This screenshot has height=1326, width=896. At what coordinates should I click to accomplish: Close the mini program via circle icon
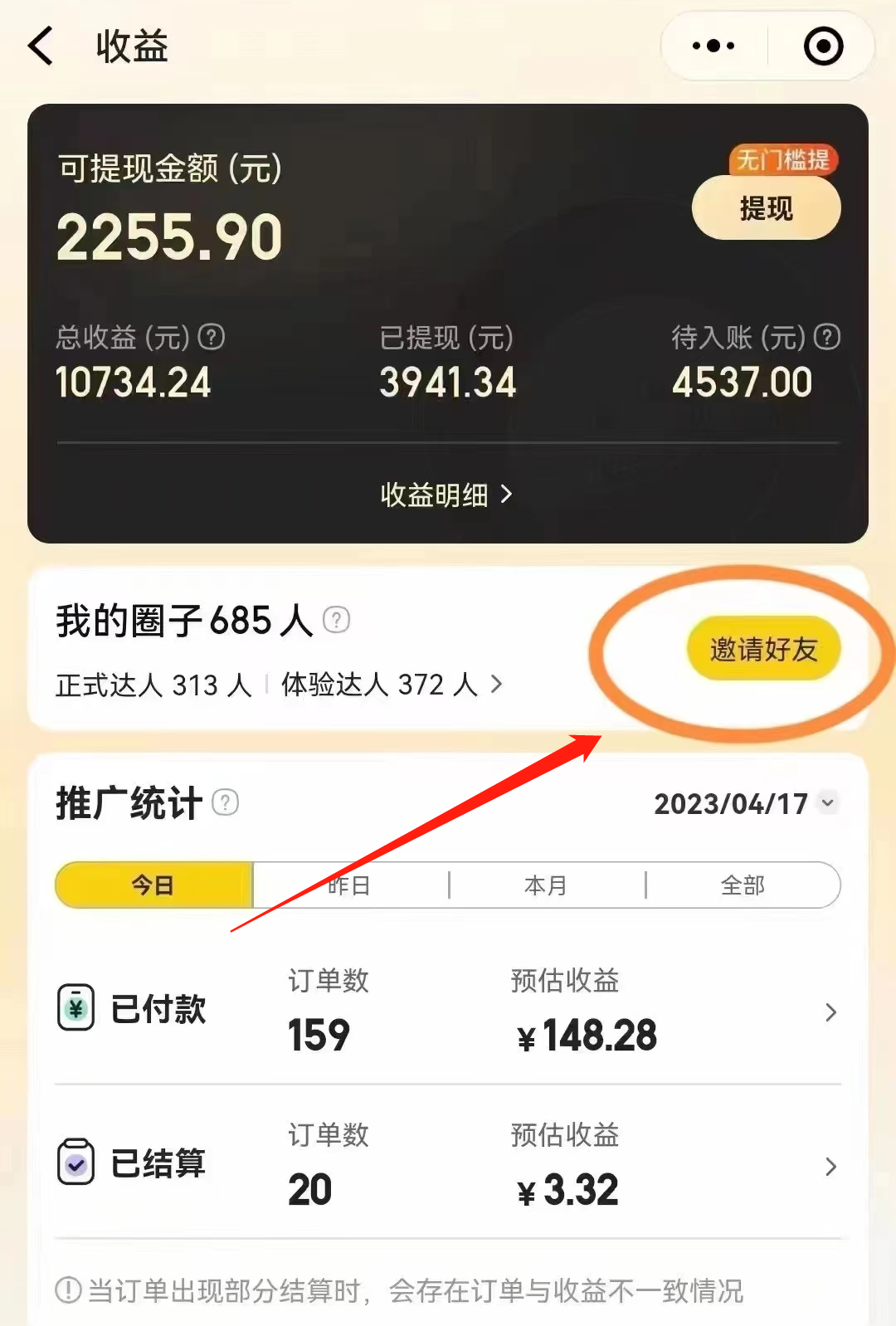(823, 46)
